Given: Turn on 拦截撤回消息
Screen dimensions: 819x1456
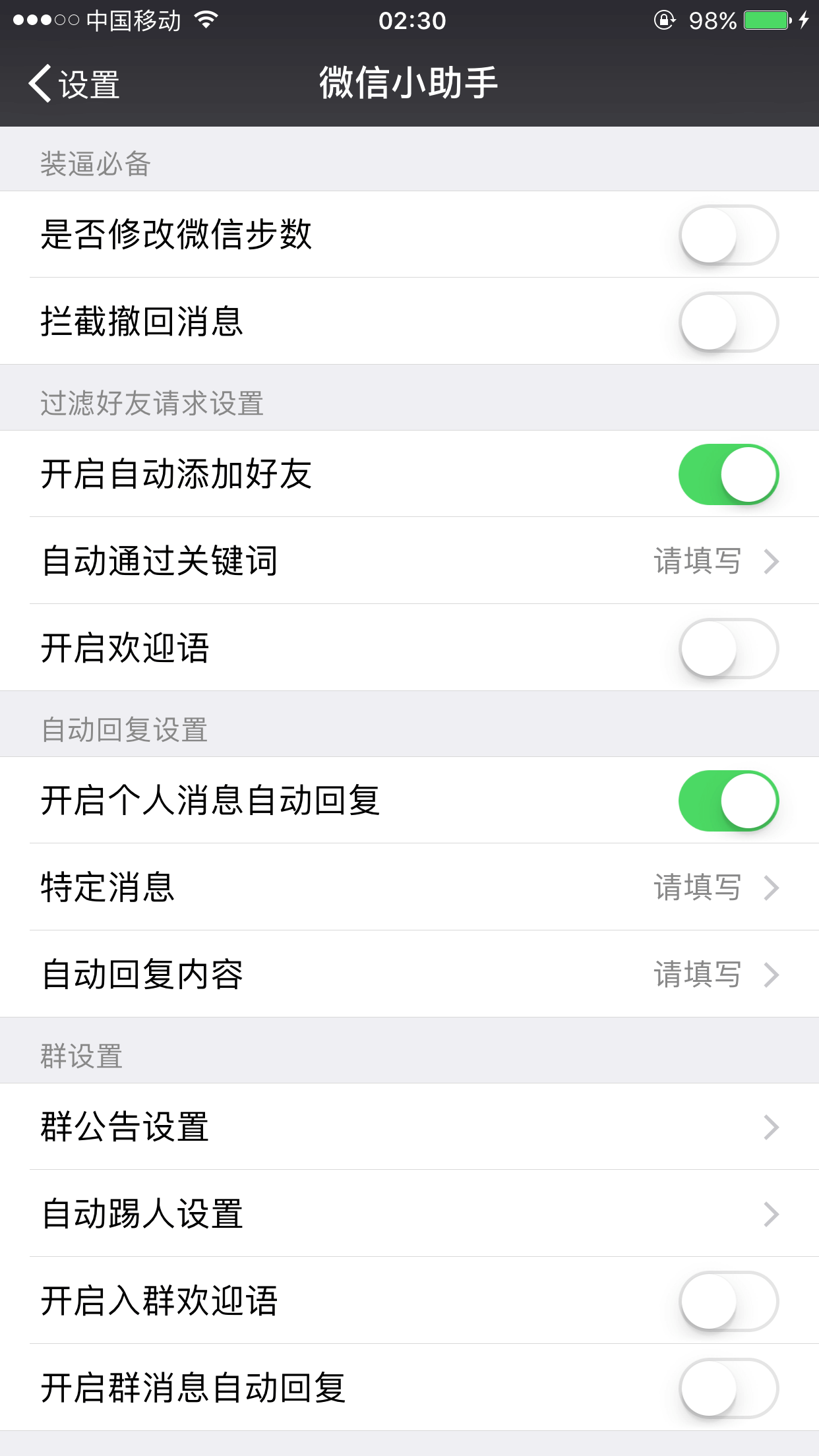Looking at the screenshot, I should 728,322.
